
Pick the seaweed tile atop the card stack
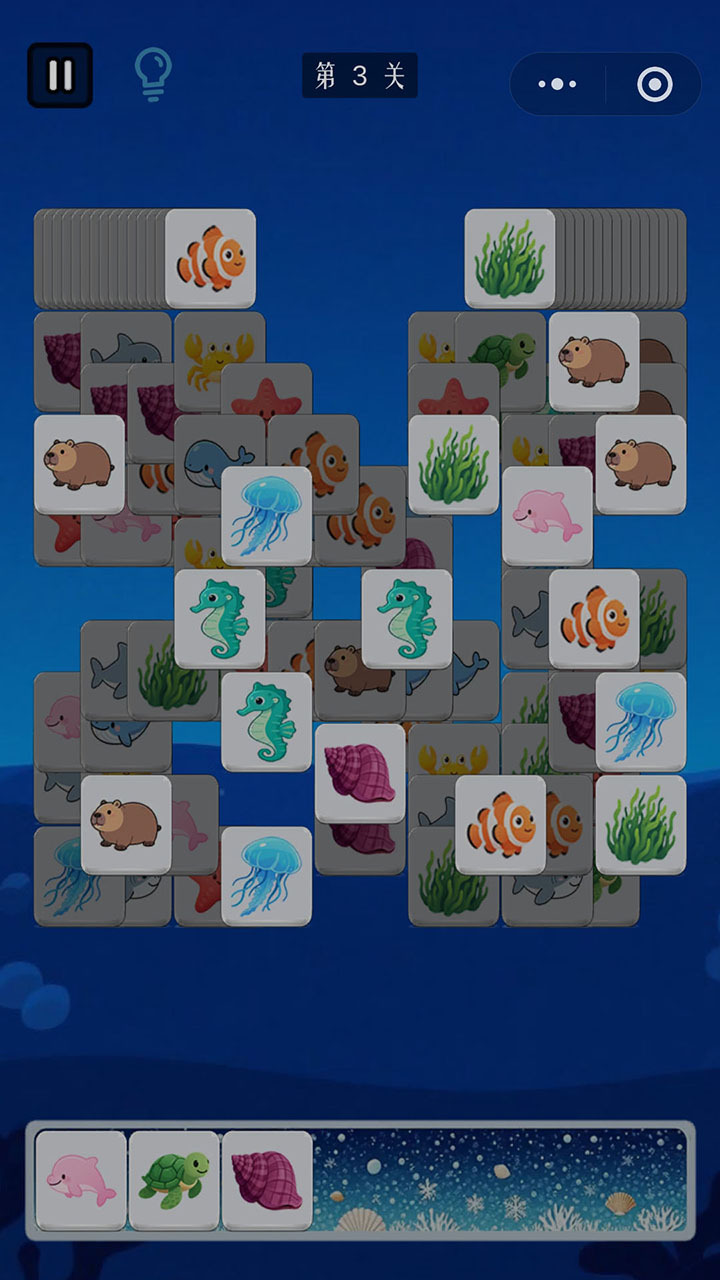[x=509, y=258]
